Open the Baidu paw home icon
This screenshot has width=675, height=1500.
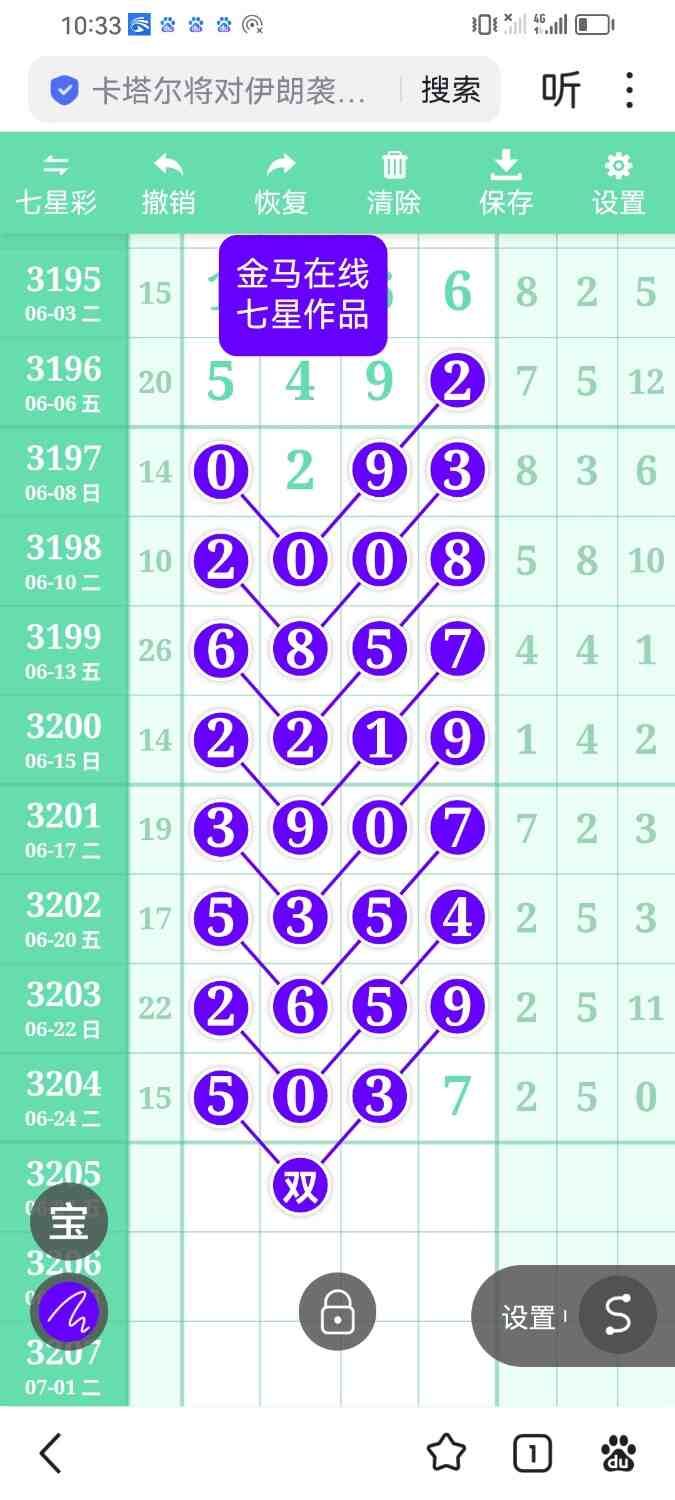pyautogui.click(x=619, y=1453)
